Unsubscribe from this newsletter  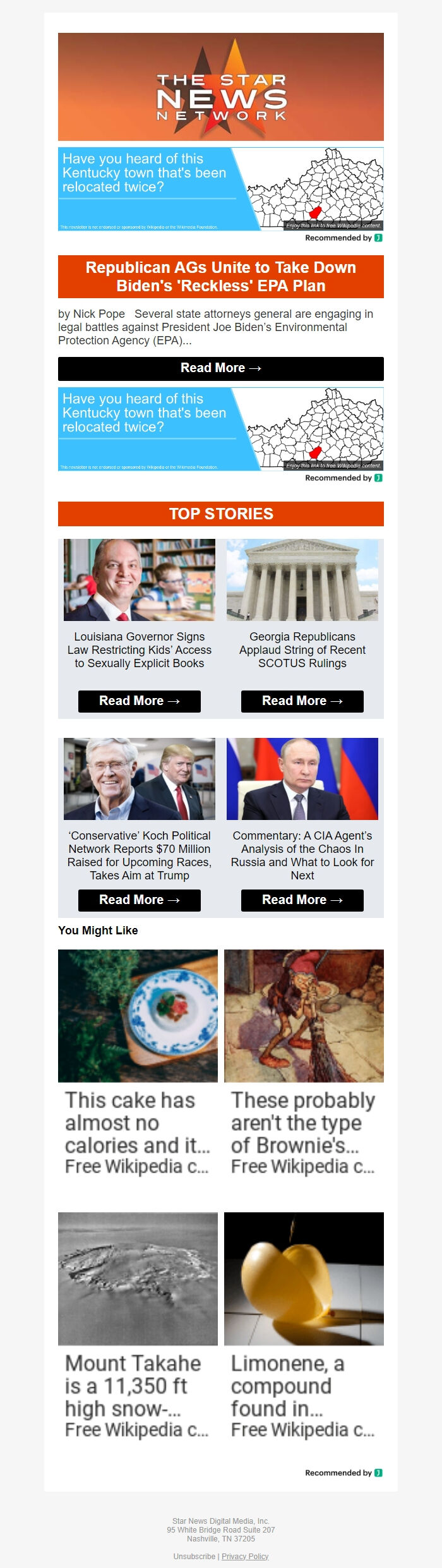point(194,1557)
